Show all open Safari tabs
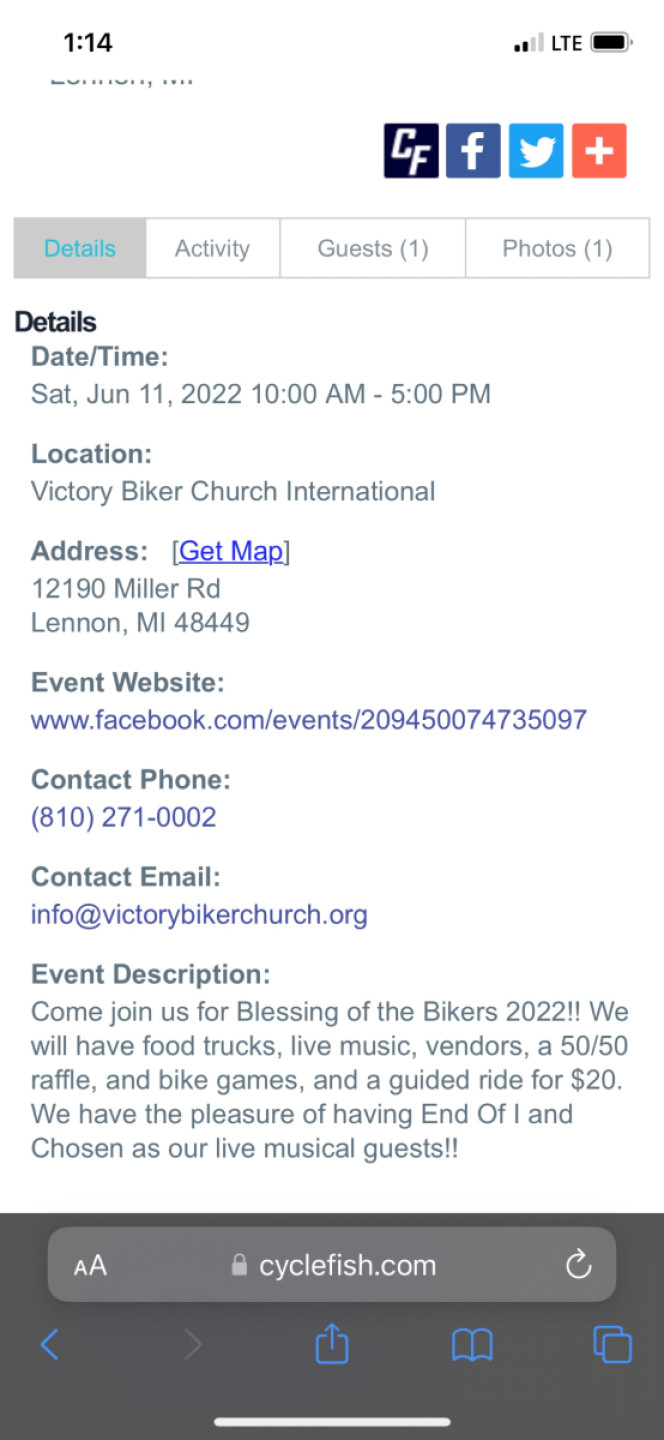 (612, 1345)
